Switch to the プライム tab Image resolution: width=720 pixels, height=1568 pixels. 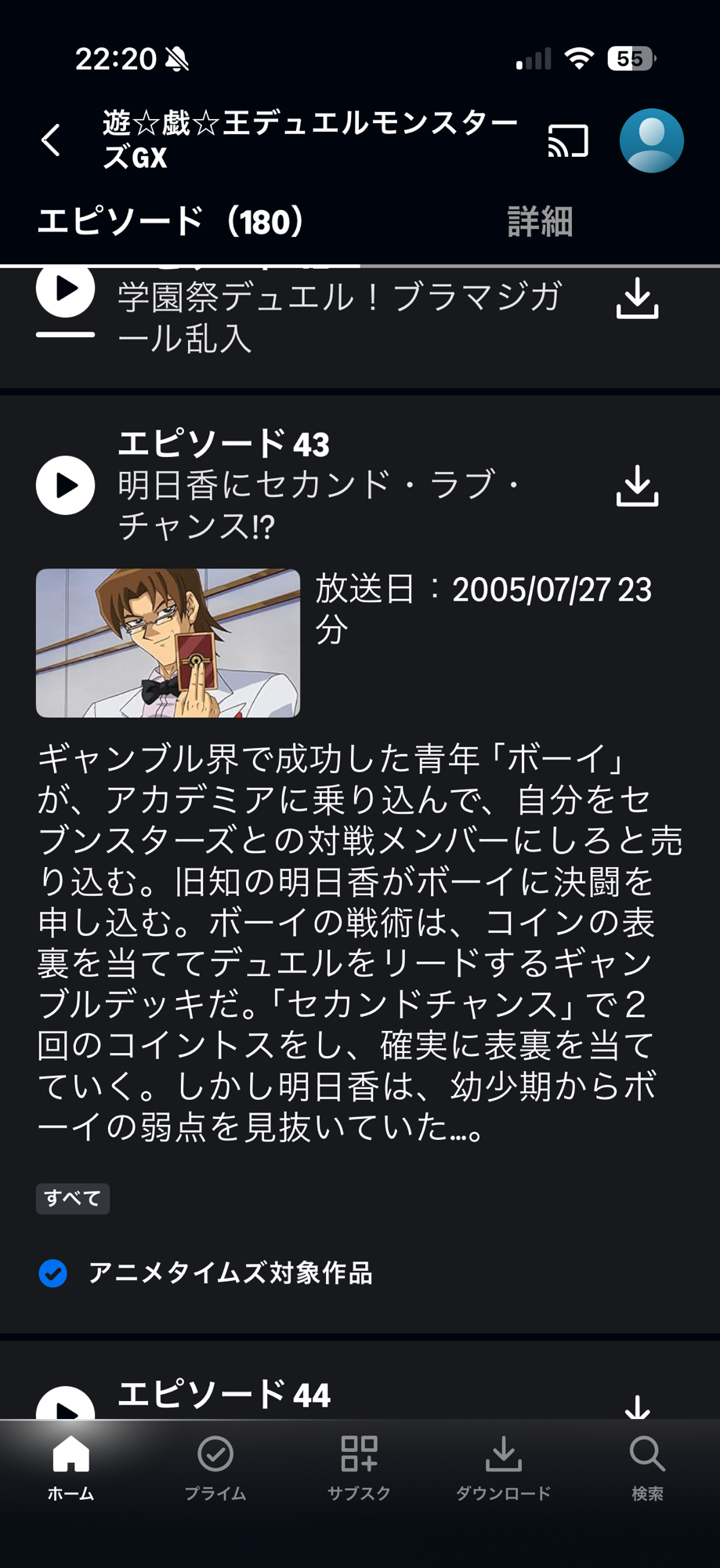pyautogui.click(x=215, y=1468)
